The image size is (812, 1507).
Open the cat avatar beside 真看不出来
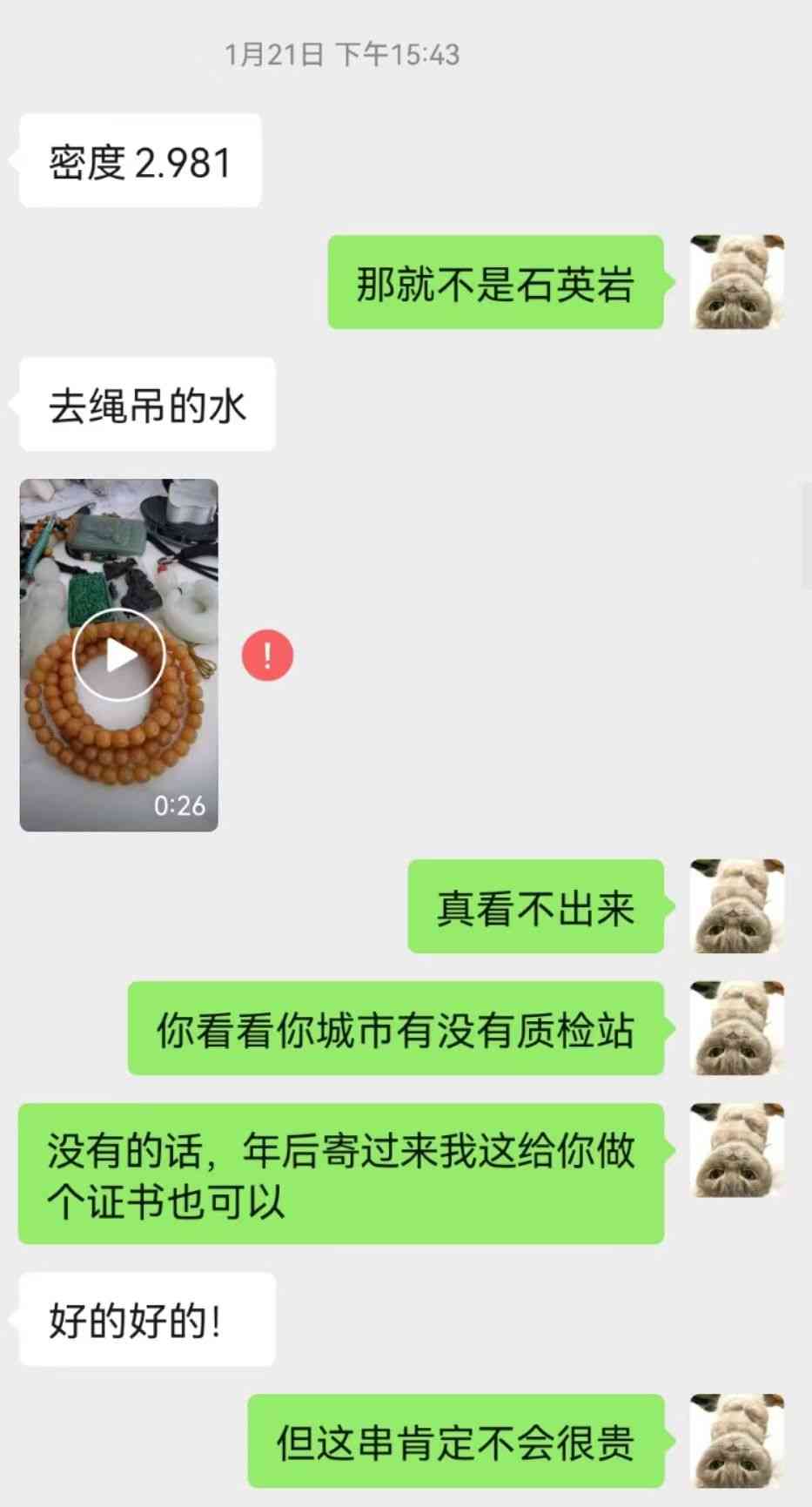coord(737,906)
